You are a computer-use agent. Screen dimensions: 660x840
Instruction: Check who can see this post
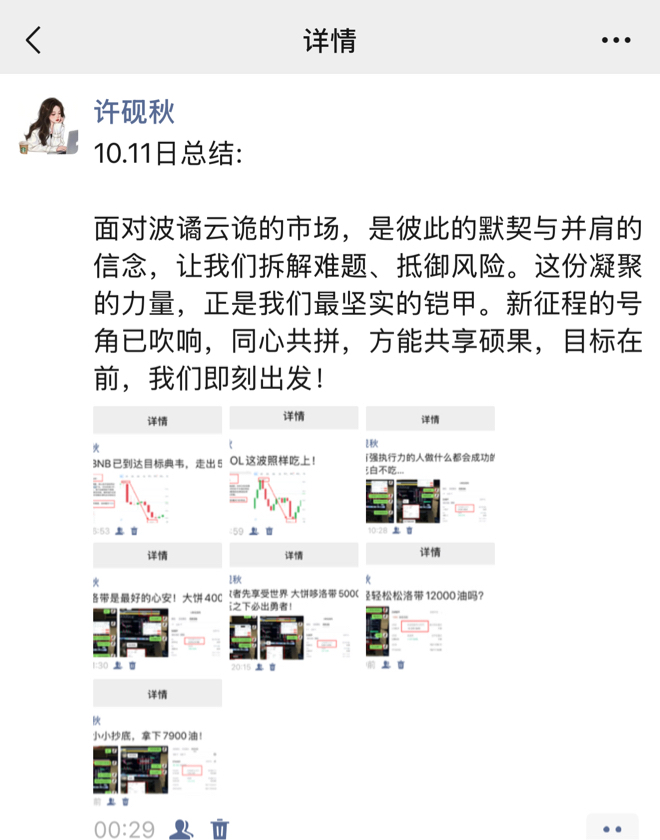(181, 829)
